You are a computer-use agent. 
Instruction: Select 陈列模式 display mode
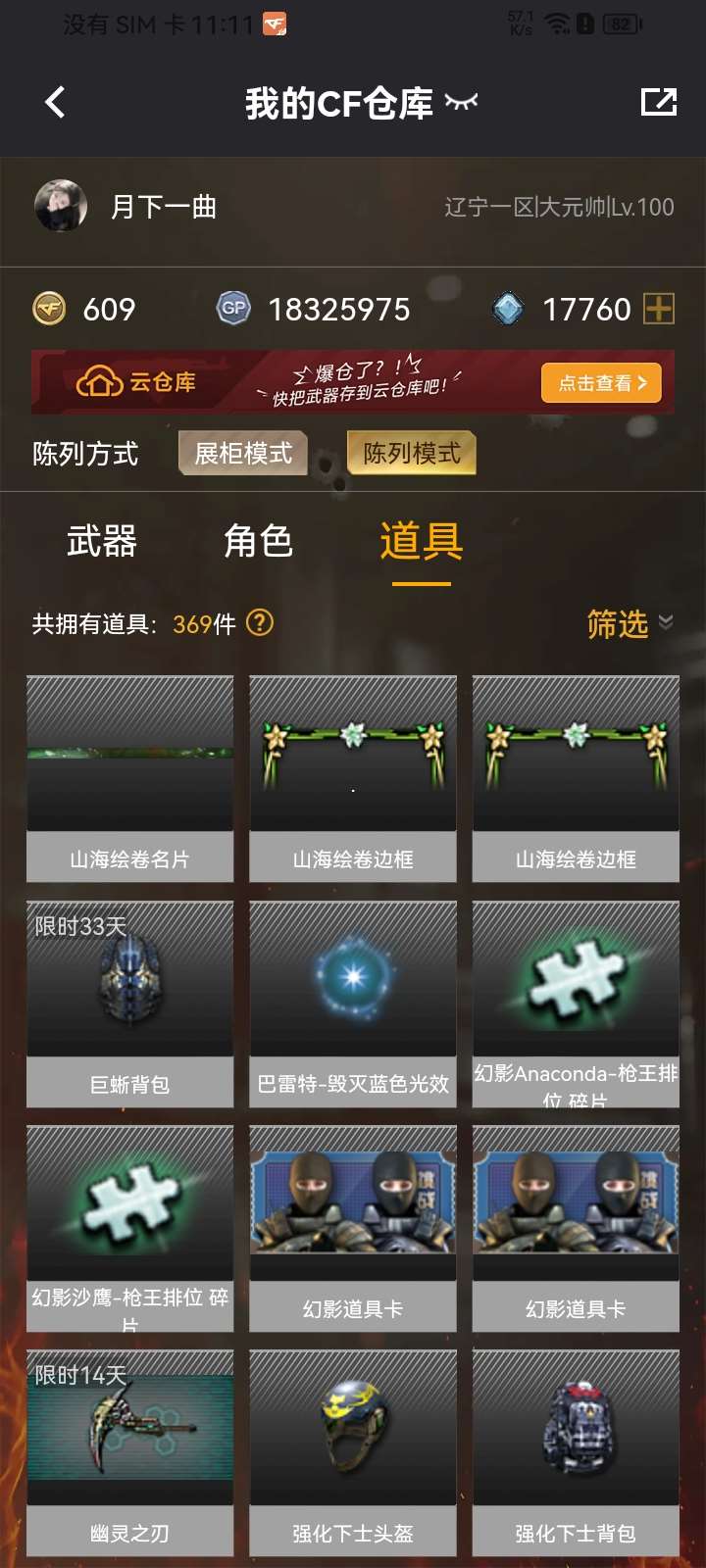pos(412,454)
